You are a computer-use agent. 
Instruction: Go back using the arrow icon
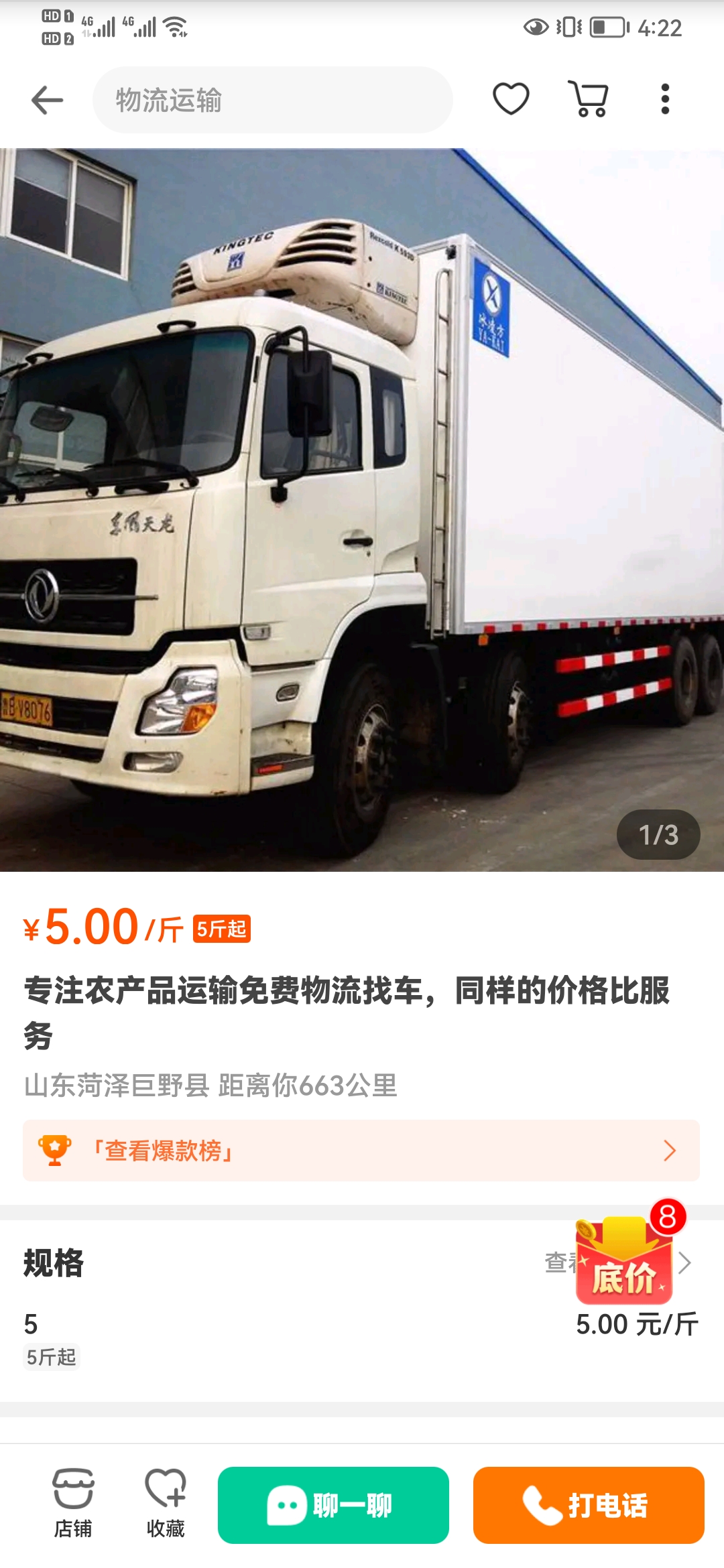click(x=47, y=101)
